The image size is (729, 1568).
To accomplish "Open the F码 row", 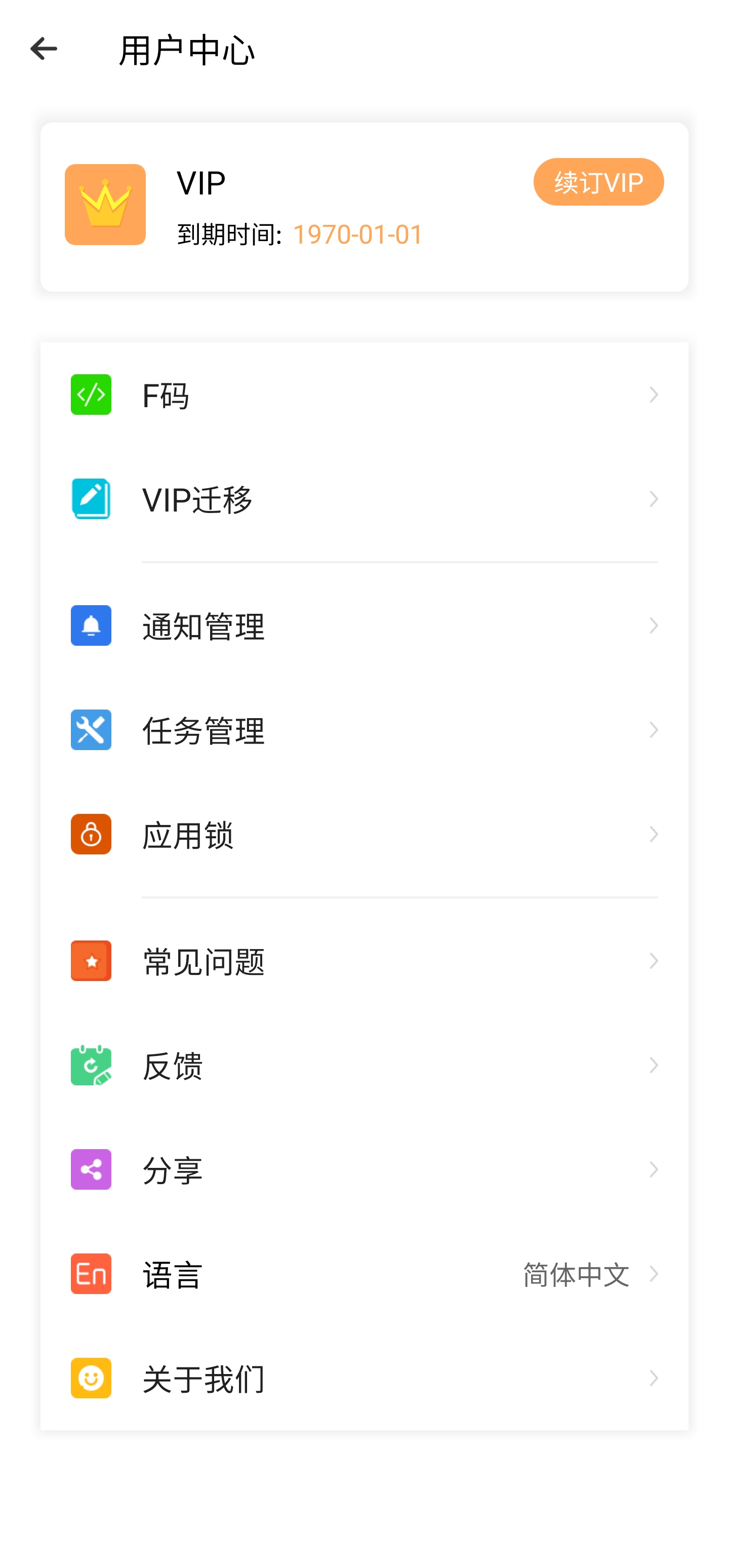I will 364,395.
